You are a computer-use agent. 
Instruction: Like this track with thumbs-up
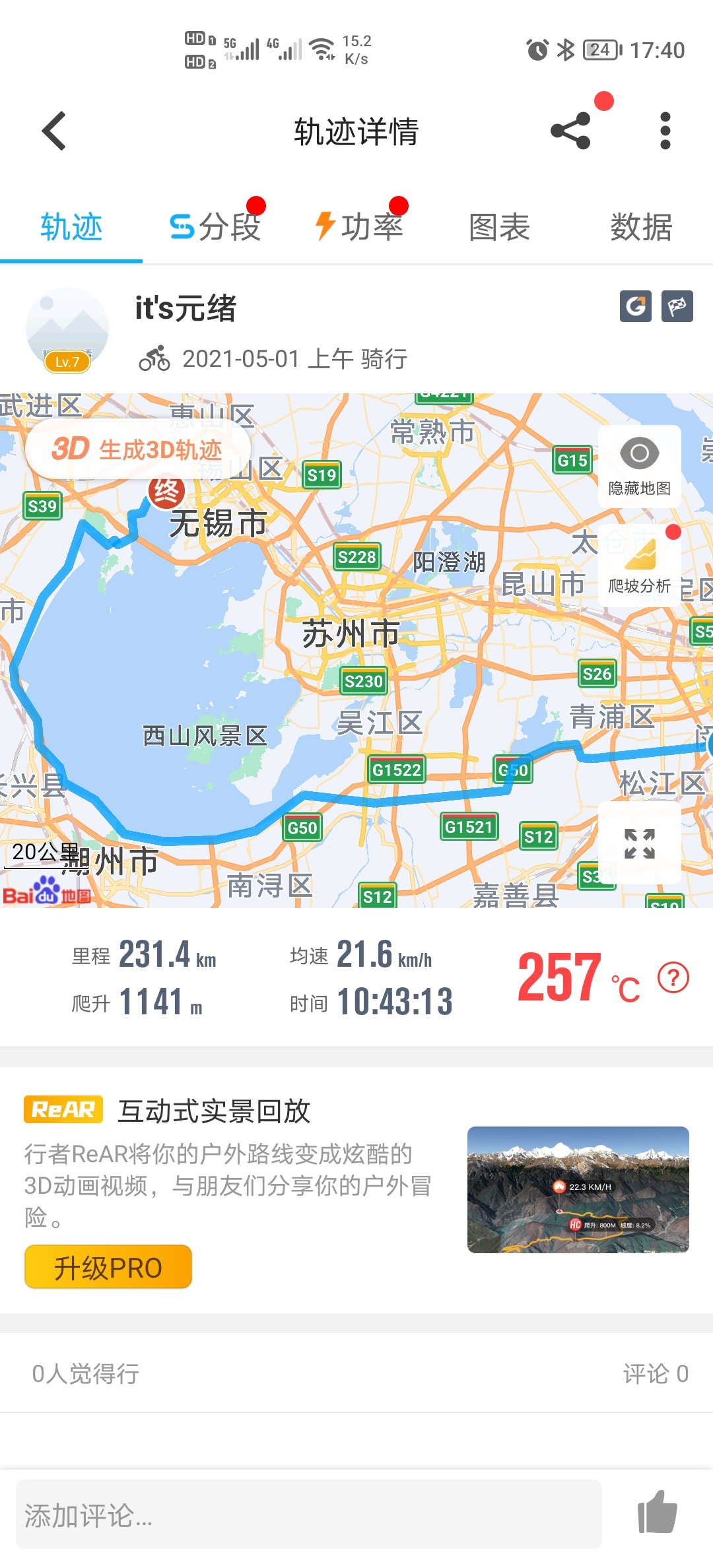pyautogui.click(x=657, y=1513)
